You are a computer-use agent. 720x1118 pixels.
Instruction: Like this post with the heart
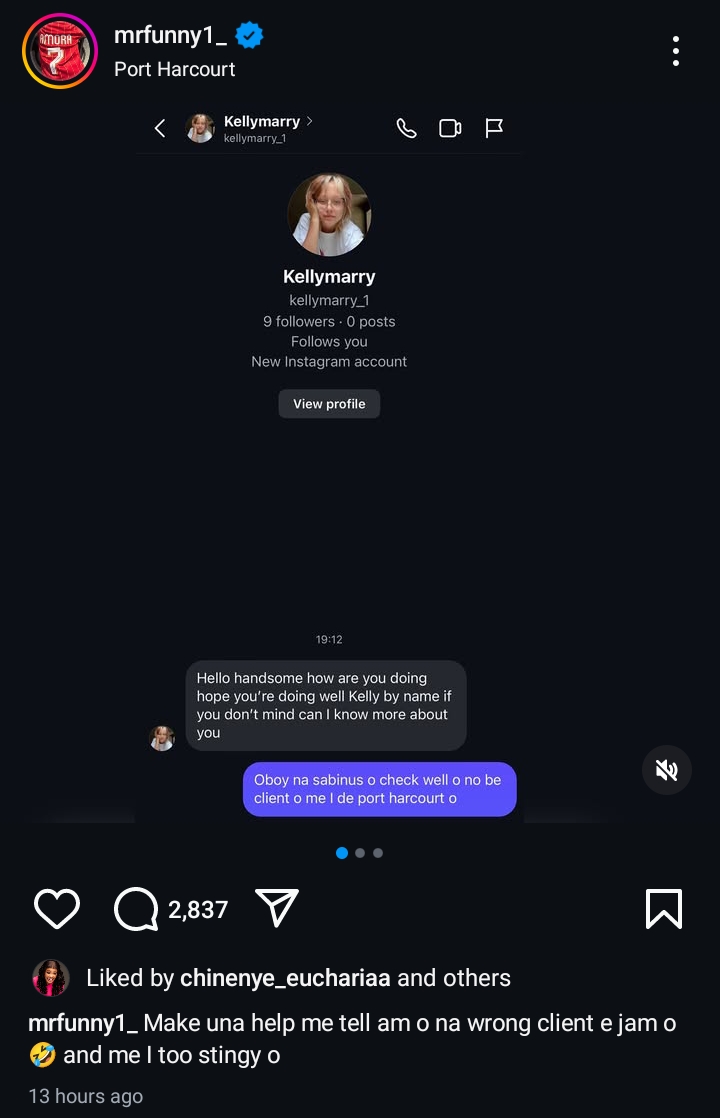click(57, 909)
